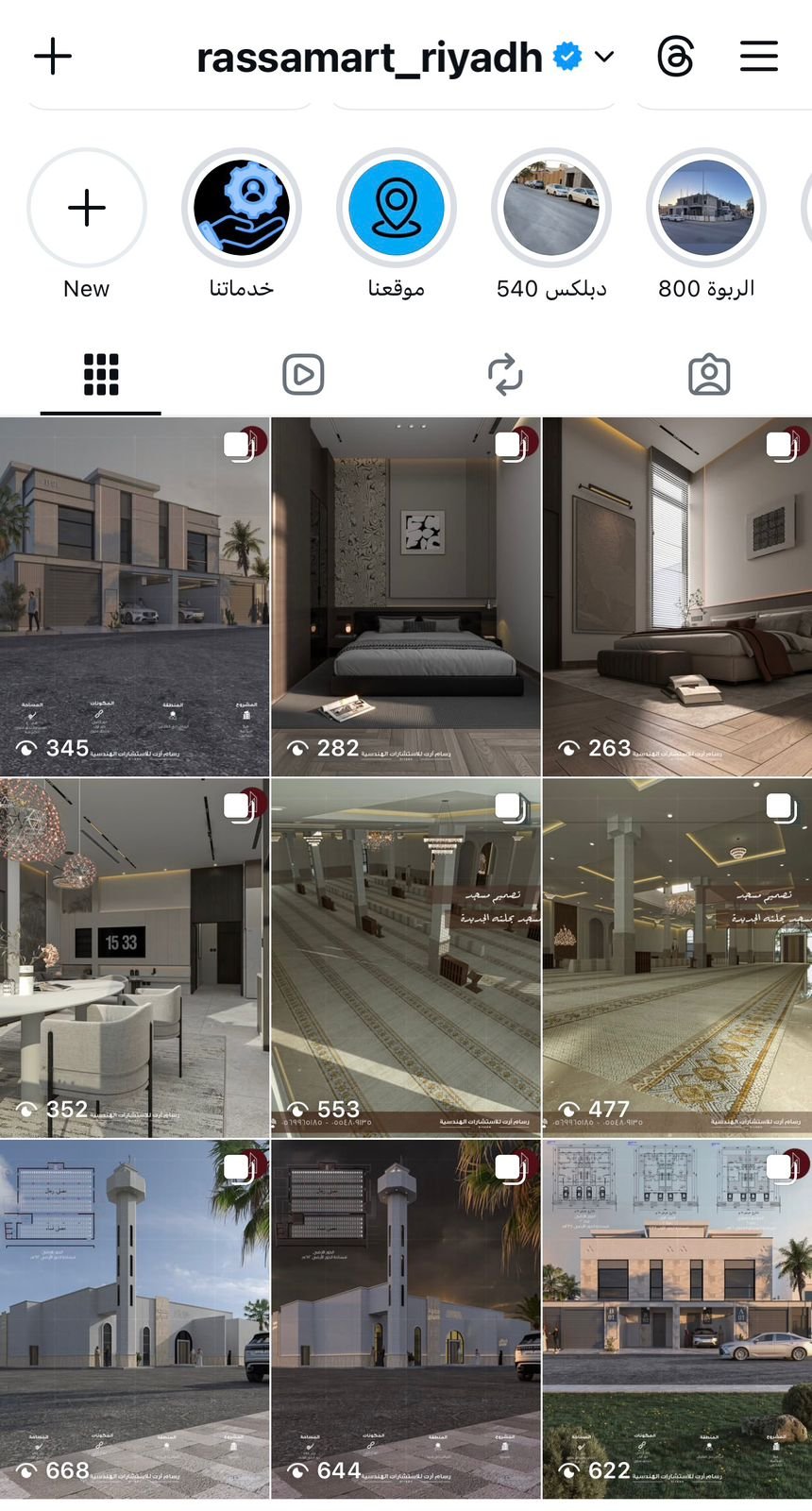Open the rassamart_riyadh account switcher dropdown
Screen dimensions: 812x1511
click(x=604, y=57)
